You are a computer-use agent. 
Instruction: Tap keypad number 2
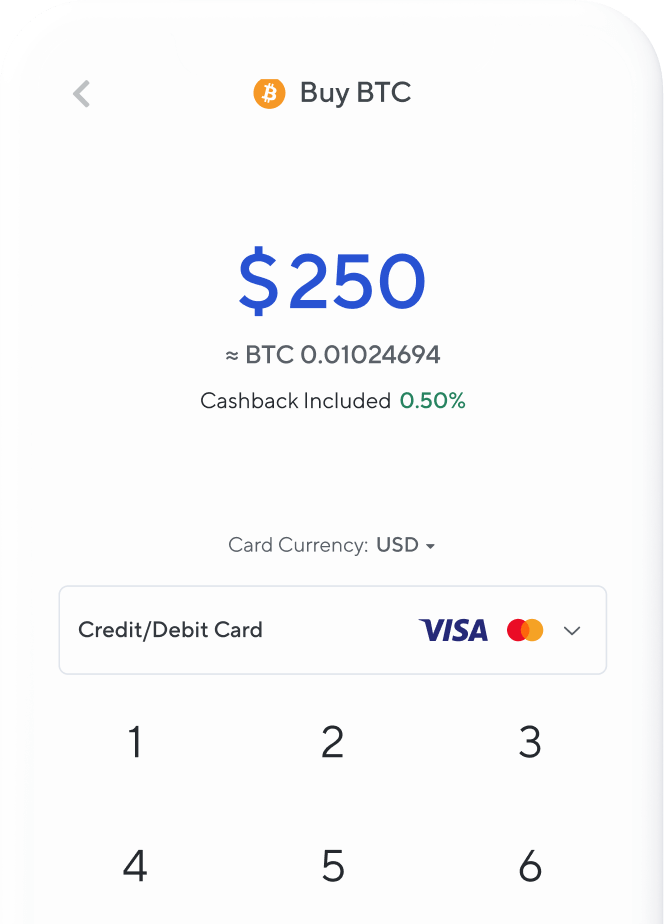click(x=332, y=743)
